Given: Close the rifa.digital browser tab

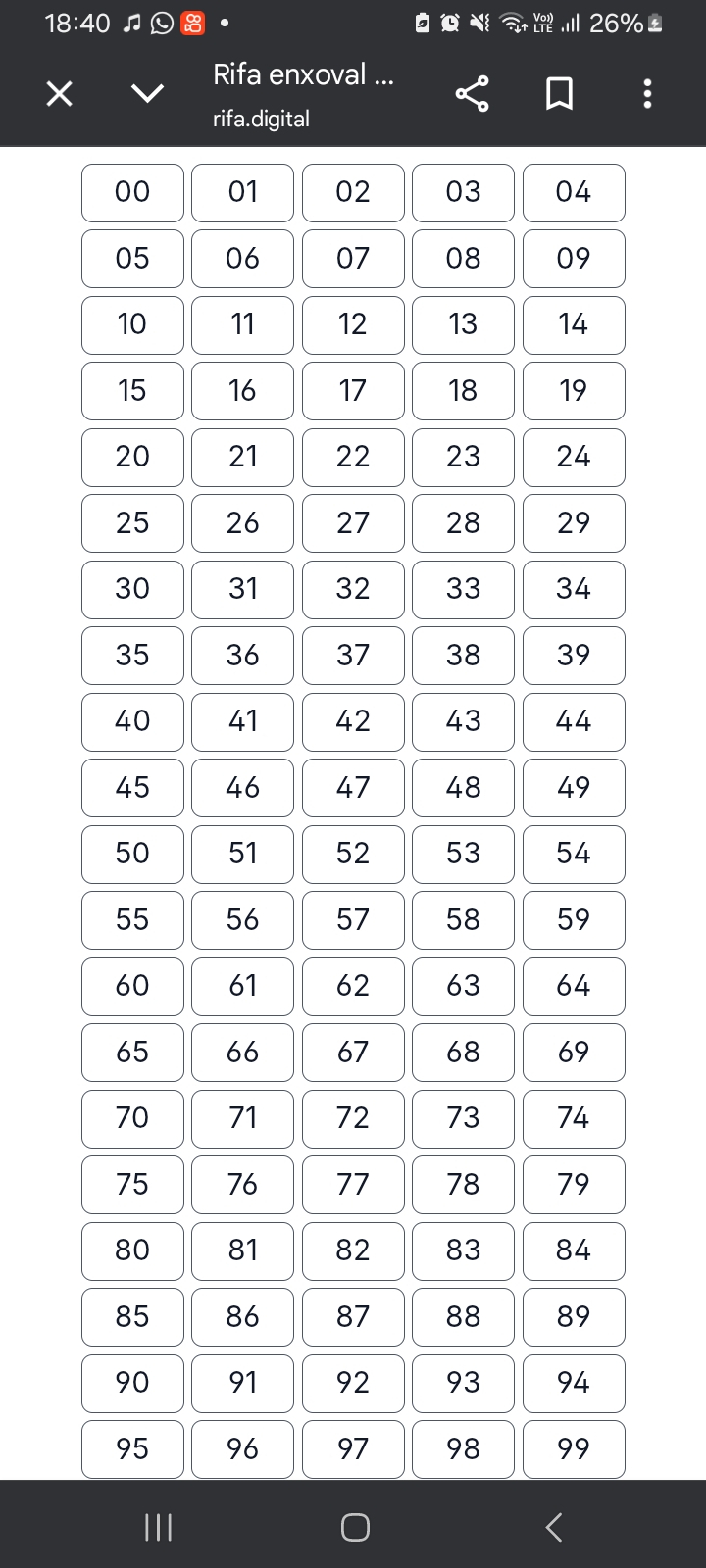Looking at the screenshot, I should (x=60, y=94).
